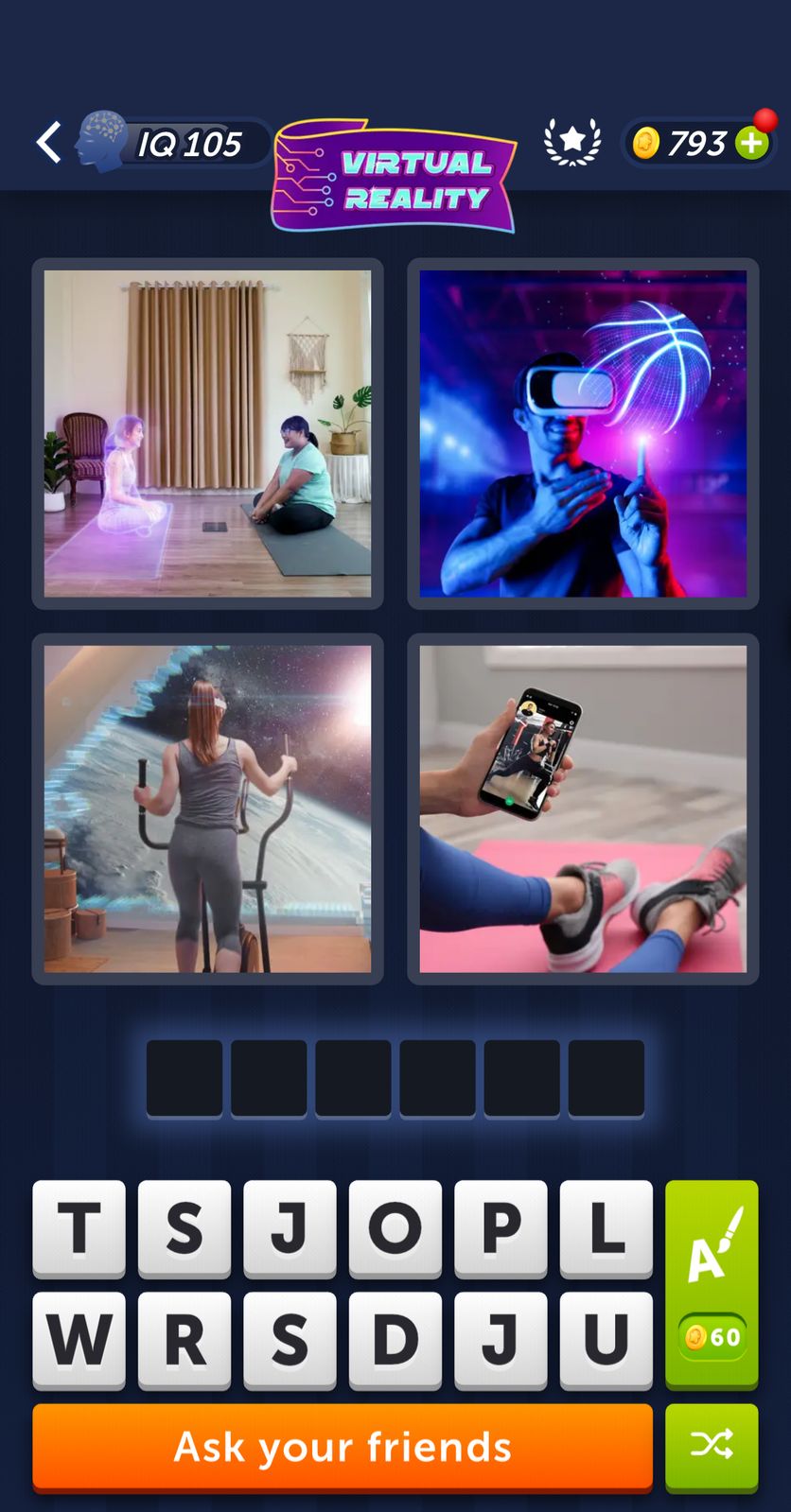Viewport: 791px width, 1512px height.
Task: Select the letter O tile
Action: coord(395,1227)
